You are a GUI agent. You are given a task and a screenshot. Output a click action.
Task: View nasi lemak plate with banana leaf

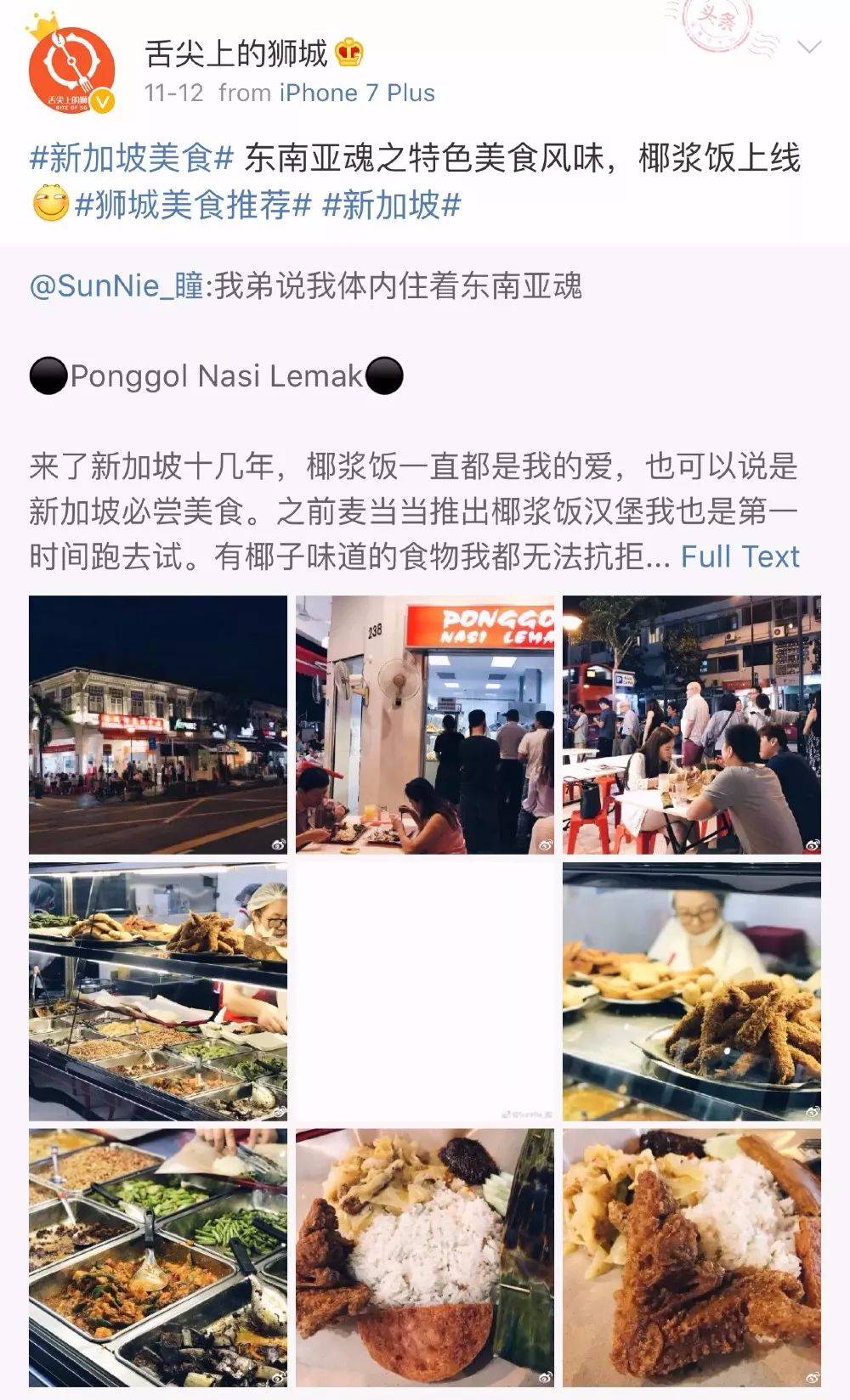coord(425,1257)
